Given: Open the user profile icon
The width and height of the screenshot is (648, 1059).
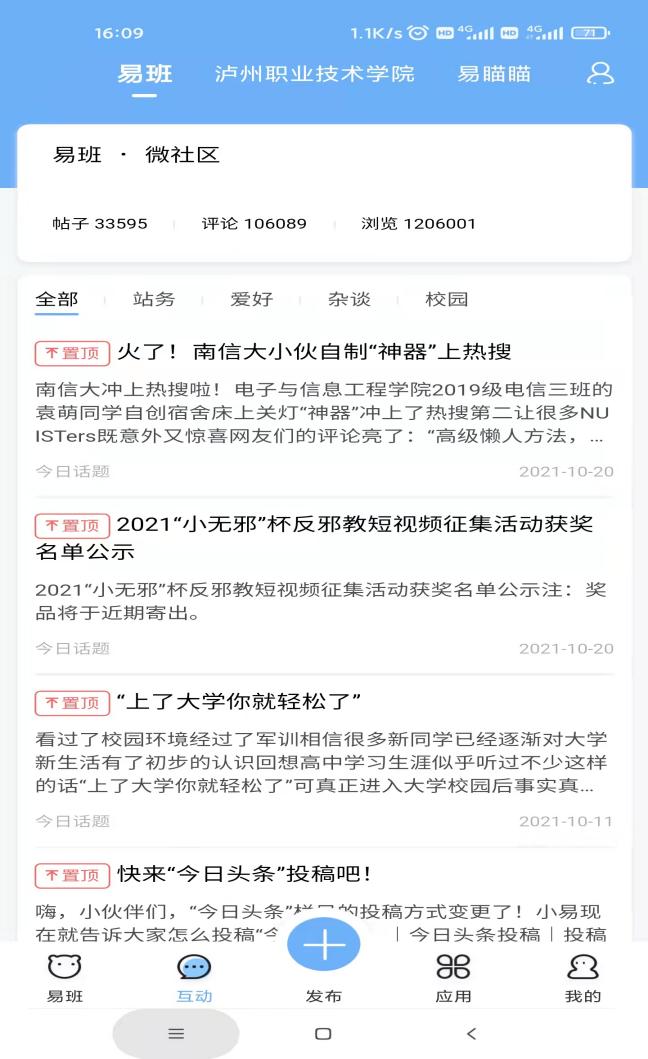Looking at the screenshot, I should 600,73.
